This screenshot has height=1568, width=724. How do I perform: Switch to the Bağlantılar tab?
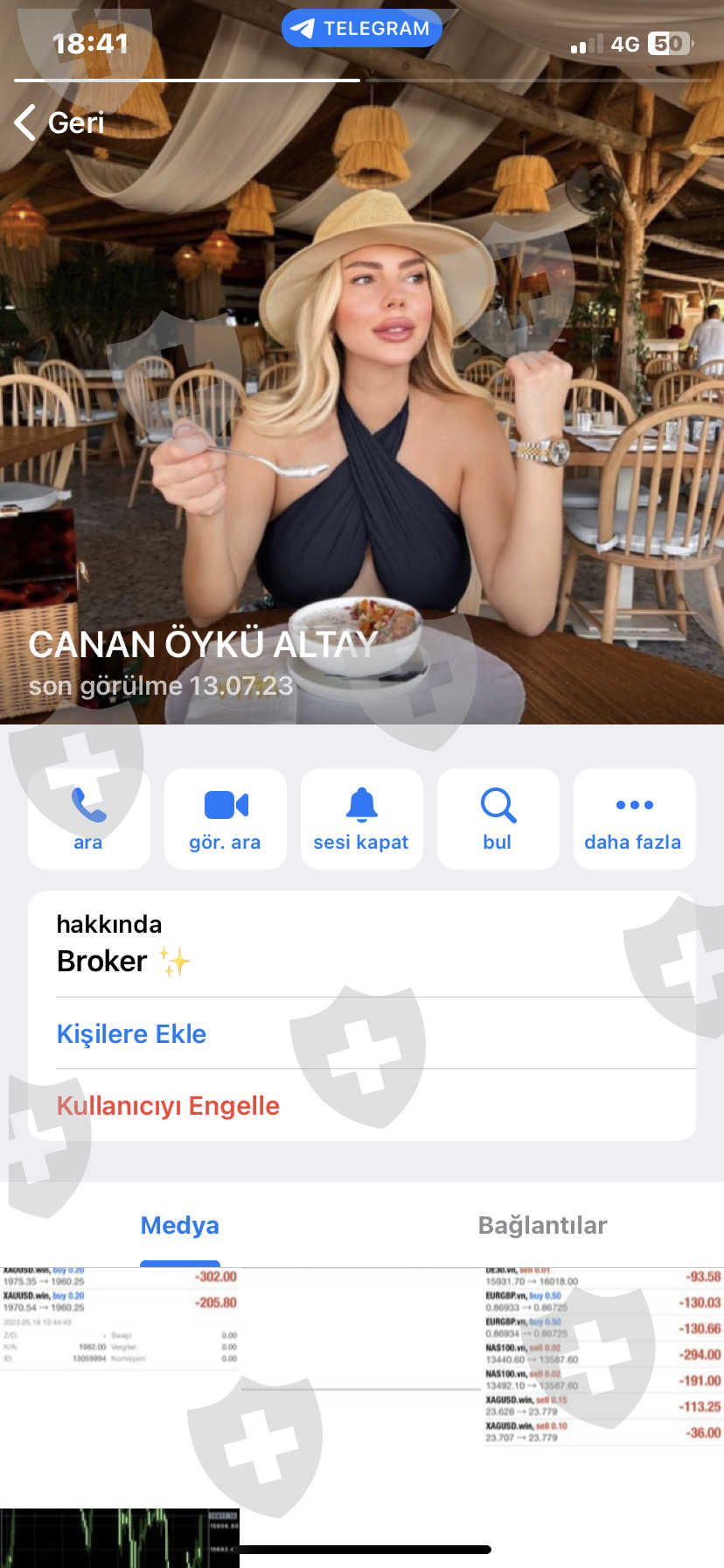(542, 1225)
